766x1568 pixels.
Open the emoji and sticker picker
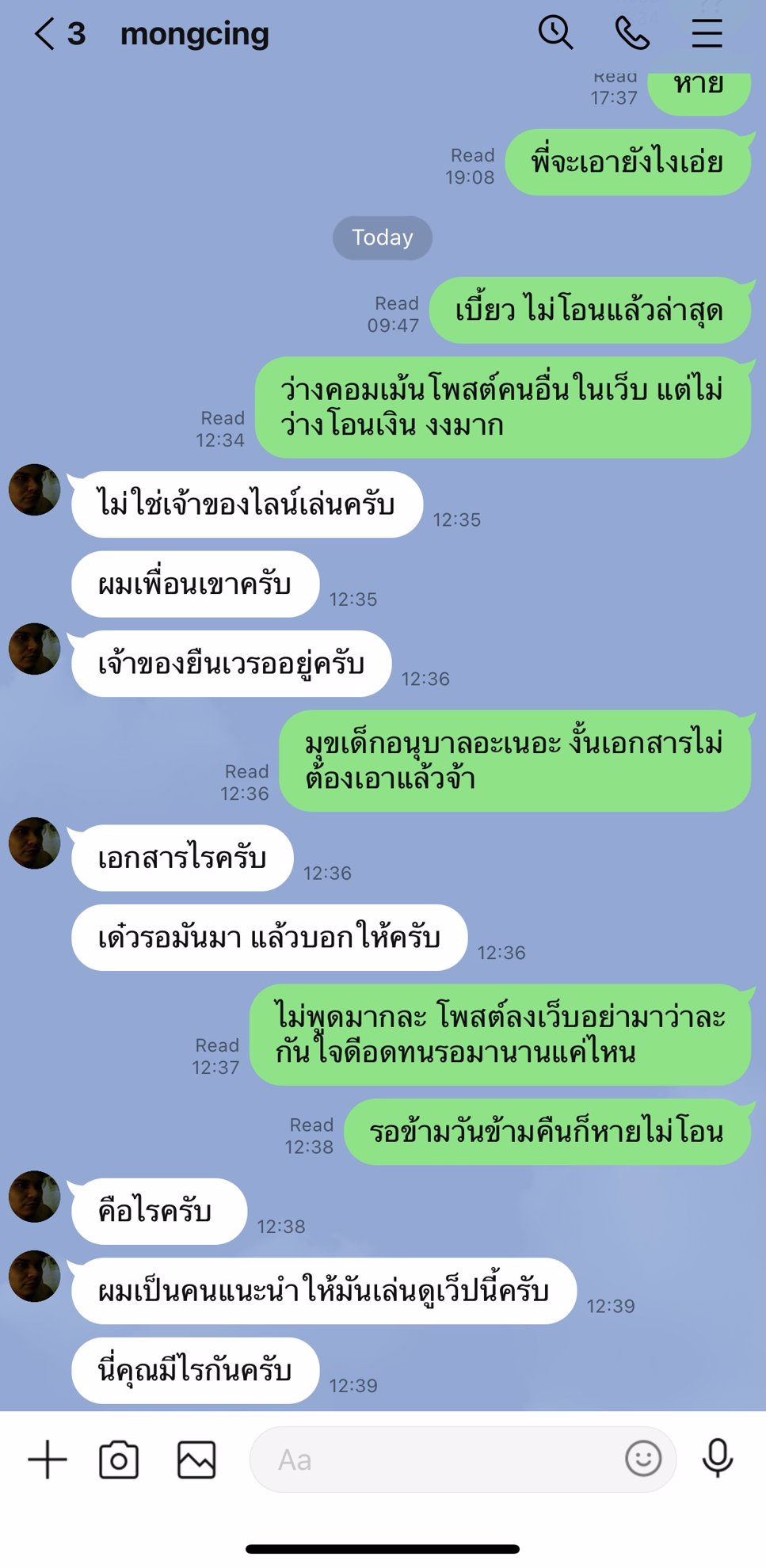point(643,1459)
